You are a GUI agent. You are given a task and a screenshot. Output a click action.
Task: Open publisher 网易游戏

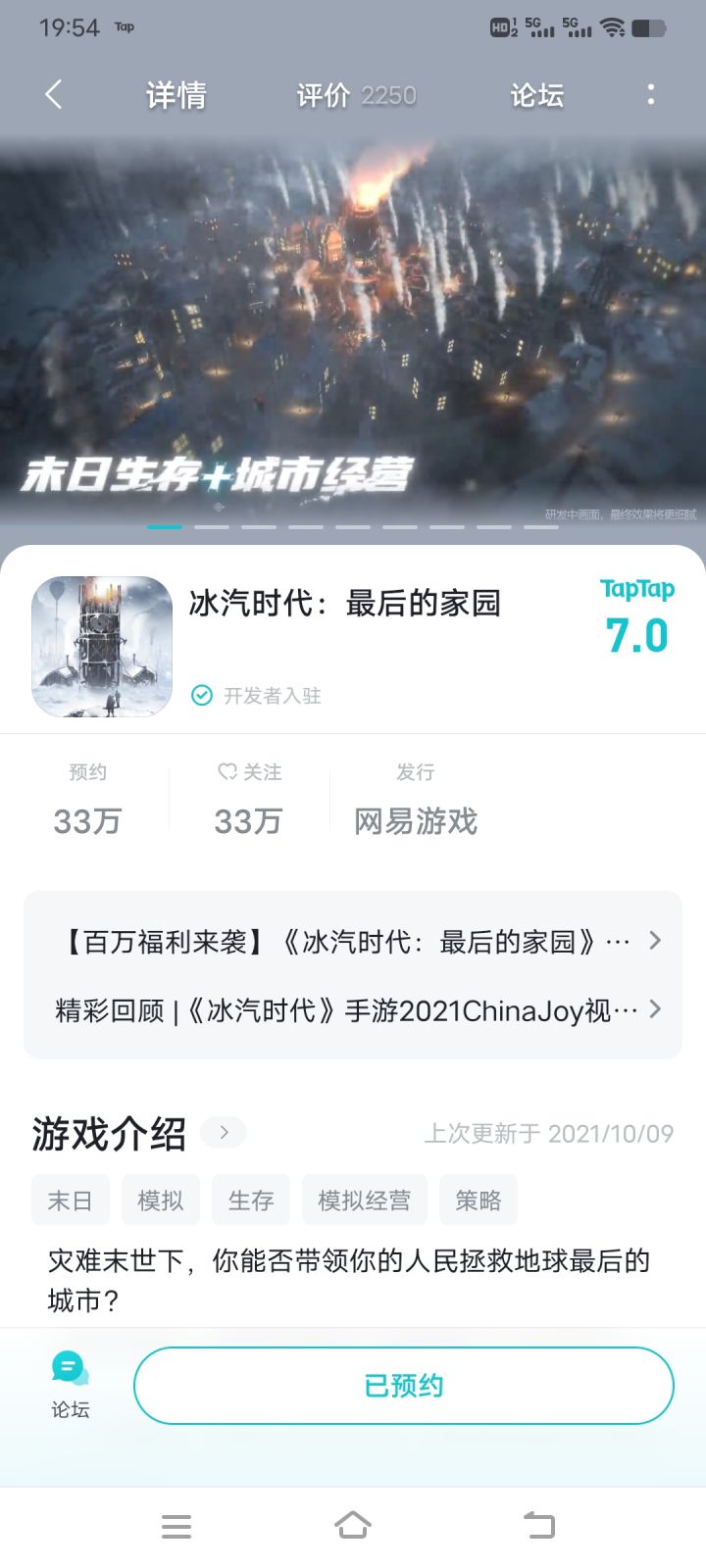[x=416, y=821]
